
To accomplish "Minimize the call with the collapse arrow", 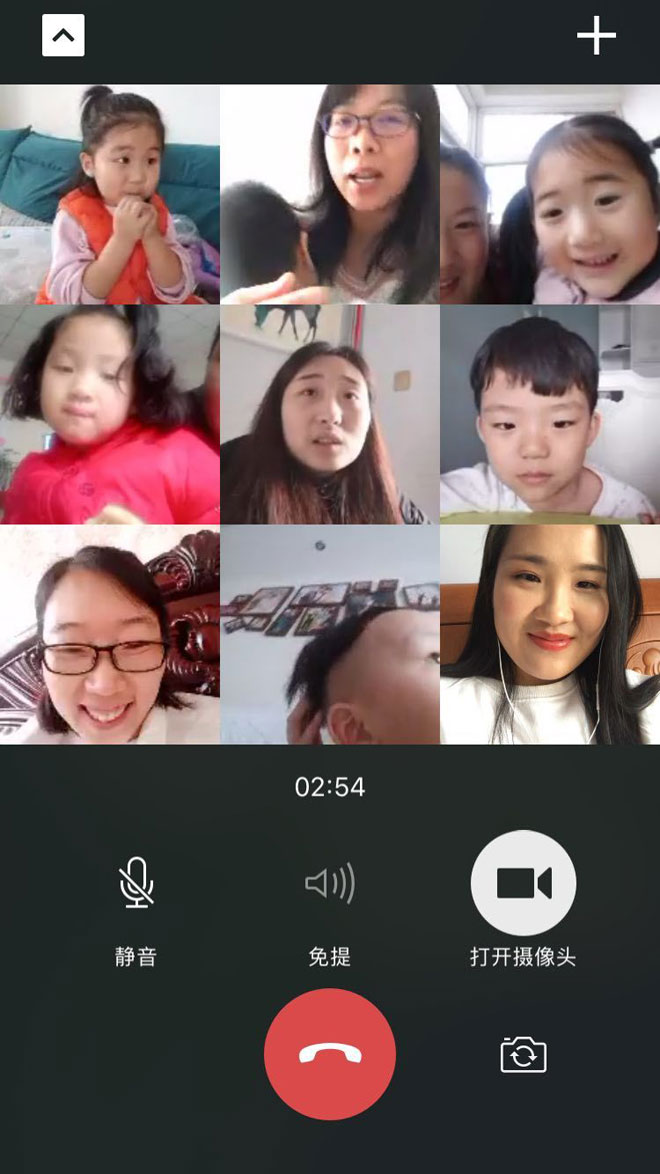I will [x=63, y=36].
